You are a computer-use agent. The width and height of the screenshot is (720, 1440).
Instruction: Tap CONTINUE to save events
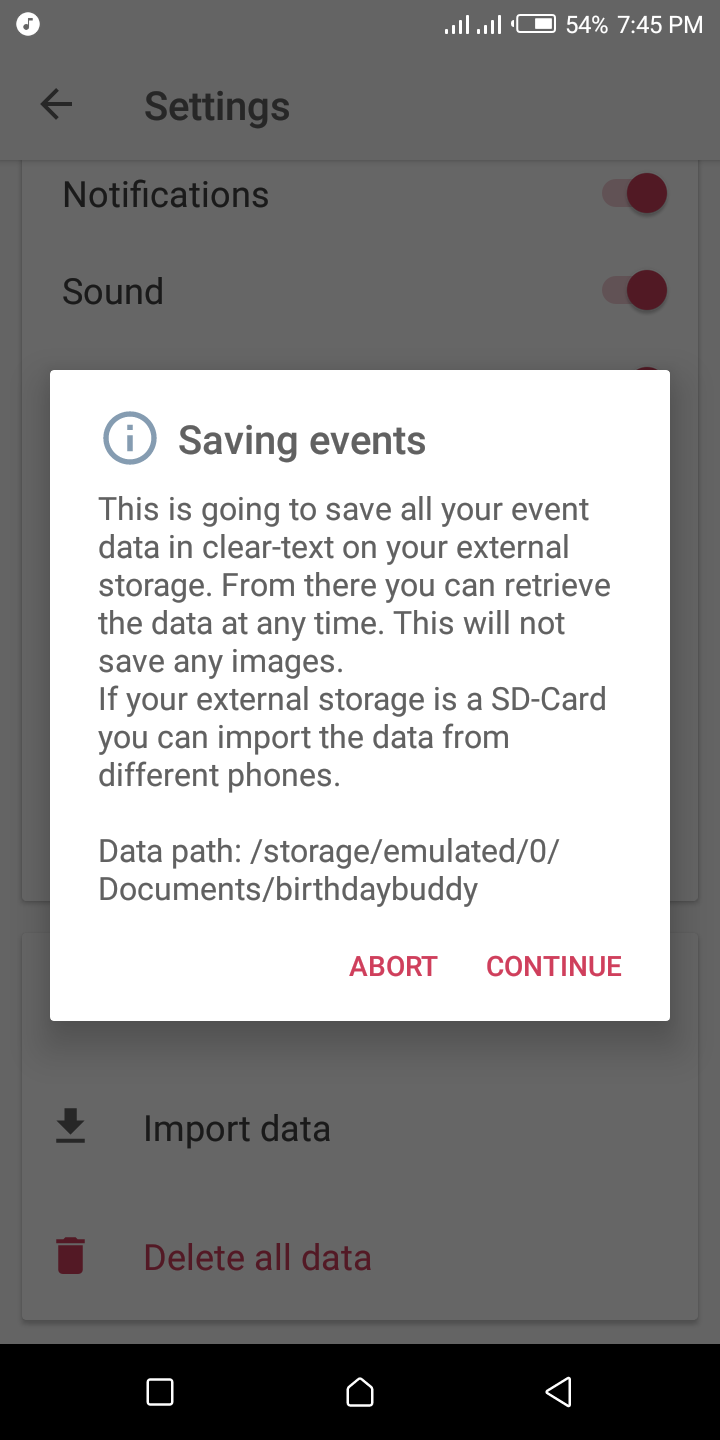(554, 966)
